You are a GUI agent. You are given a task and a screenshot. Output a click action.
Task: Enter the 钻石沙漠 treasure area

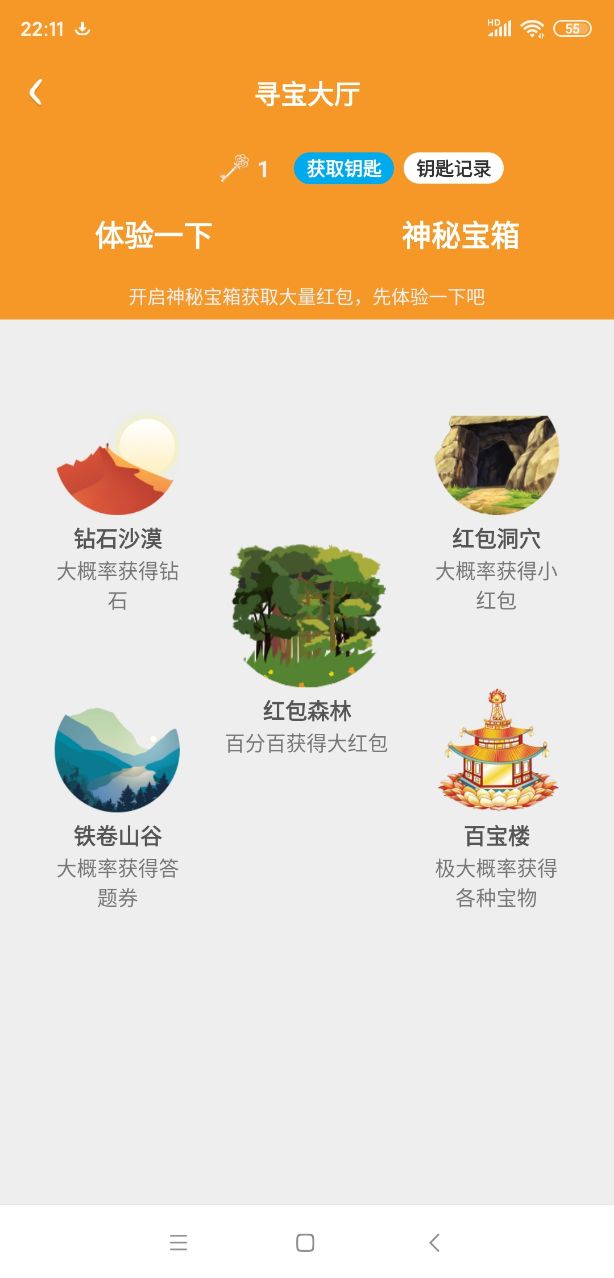point(117,465)
